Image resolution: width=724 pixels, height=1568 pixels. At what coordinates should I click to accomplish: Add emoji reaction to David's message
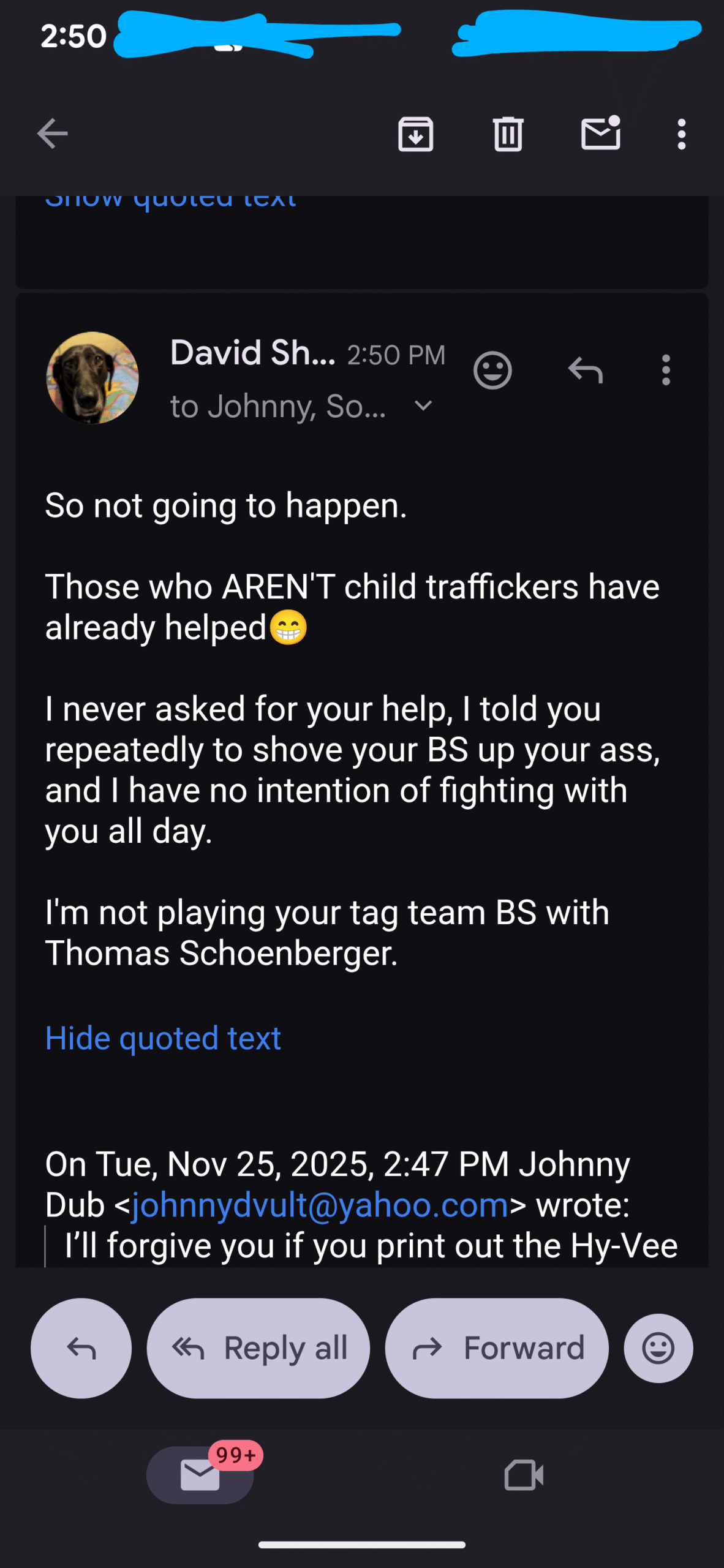[492, 371]
